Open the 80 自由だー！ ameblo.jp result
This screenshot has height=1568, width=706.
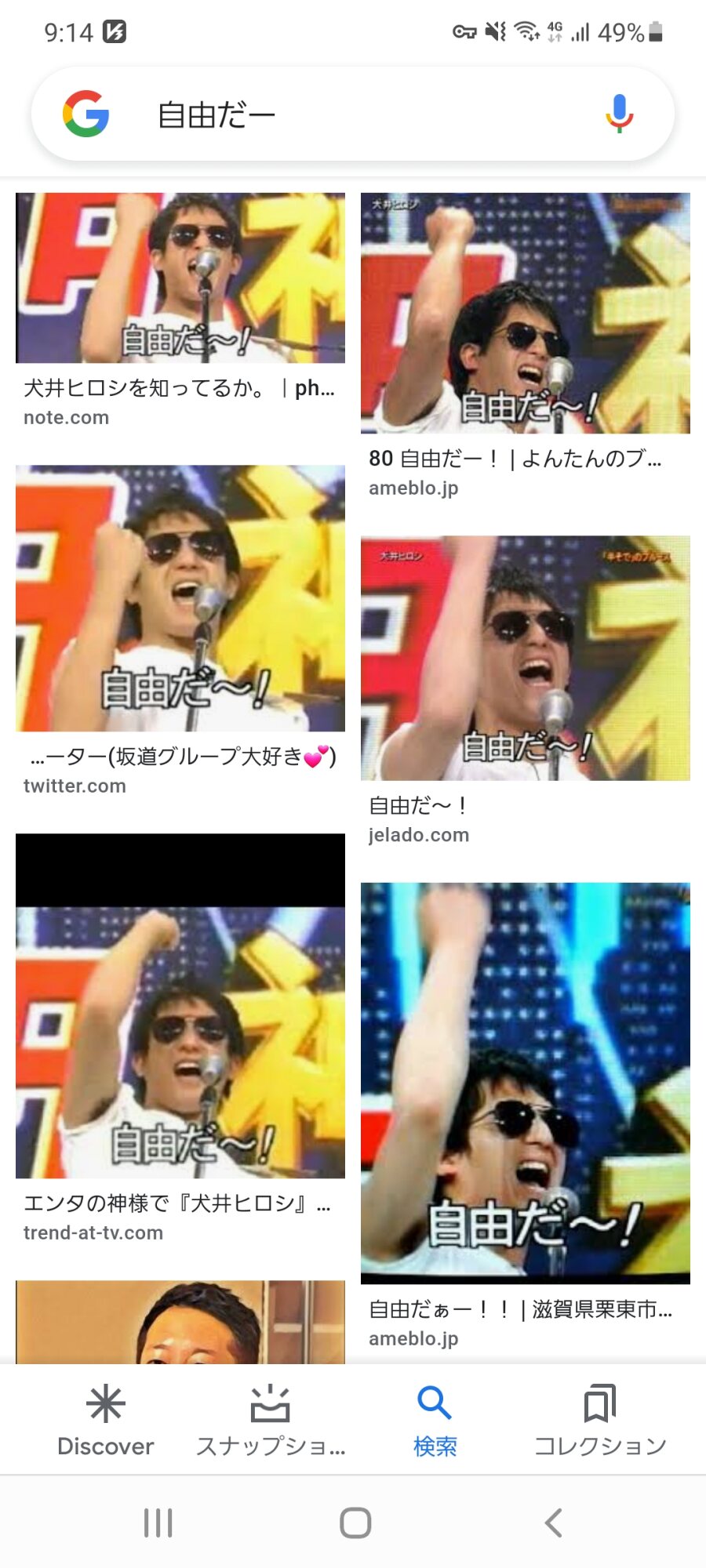click(x=526, y=314)
